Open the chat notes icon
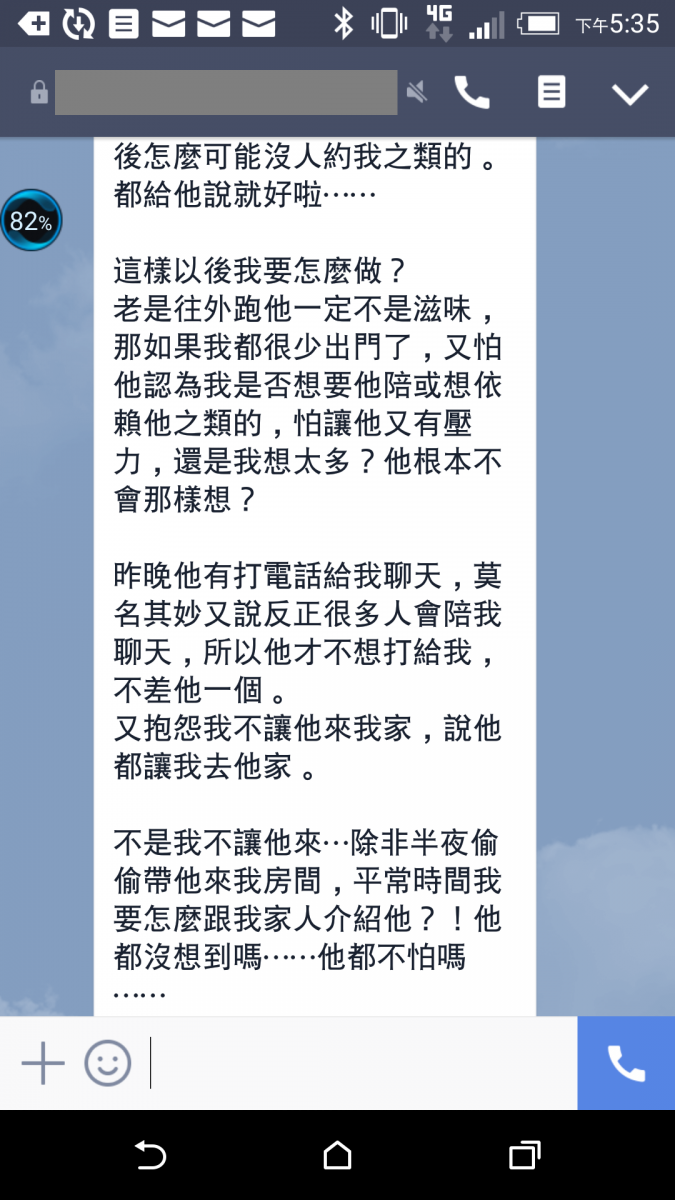This screenshot has height=1200, width=675. click(551, 93)
